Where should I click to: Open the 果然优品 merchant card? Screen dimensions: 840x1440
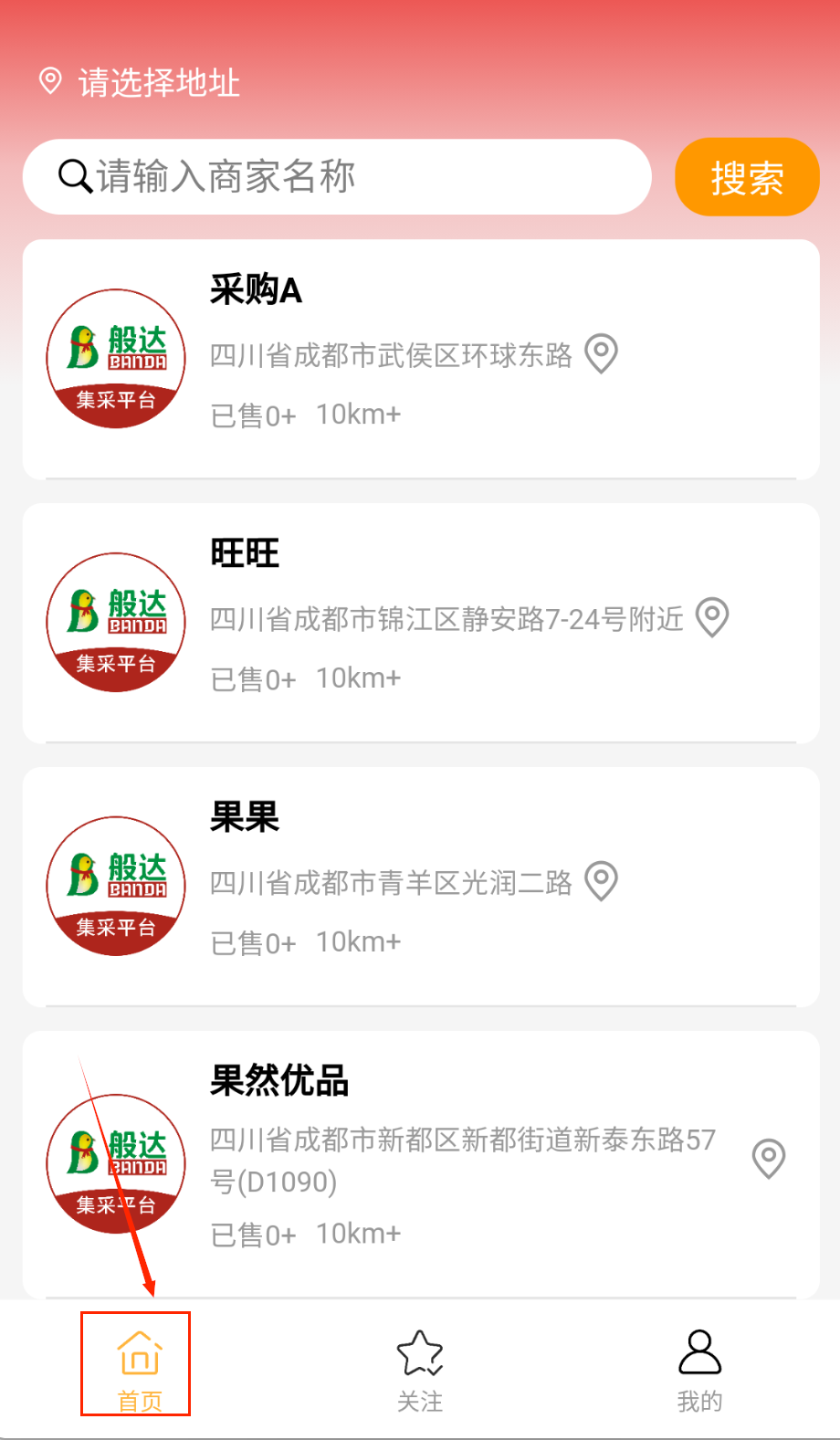(279, 1081)
